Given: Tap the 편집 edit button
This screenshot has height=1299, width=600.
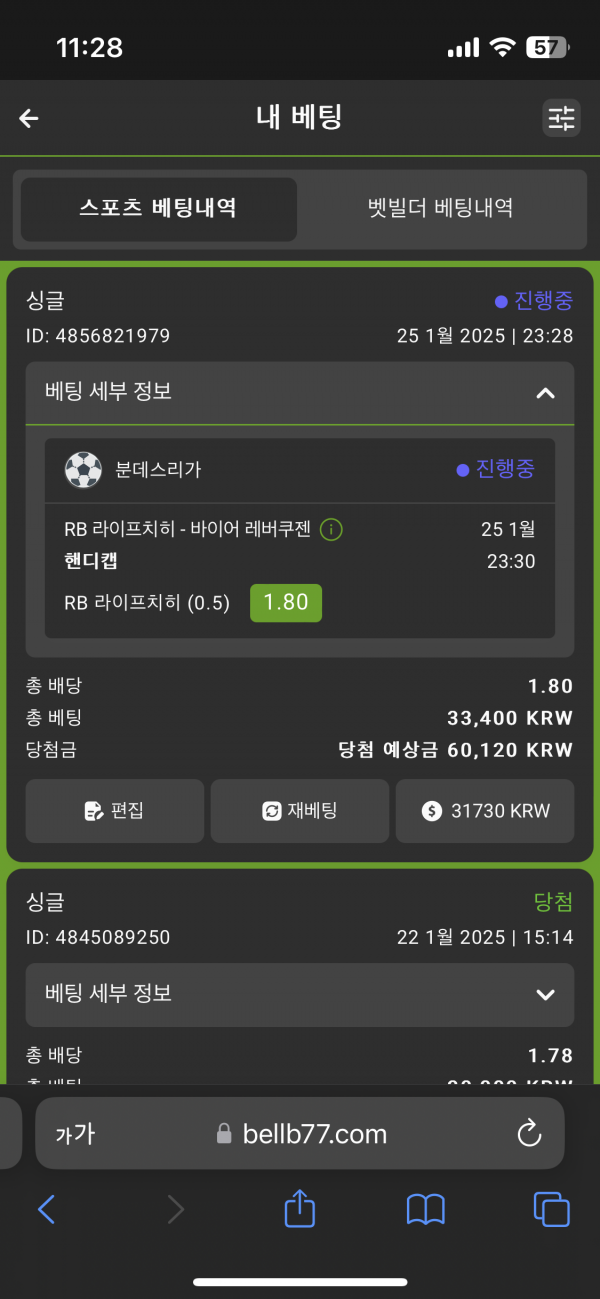Looking at the screenshot, I should pos(115,811).
